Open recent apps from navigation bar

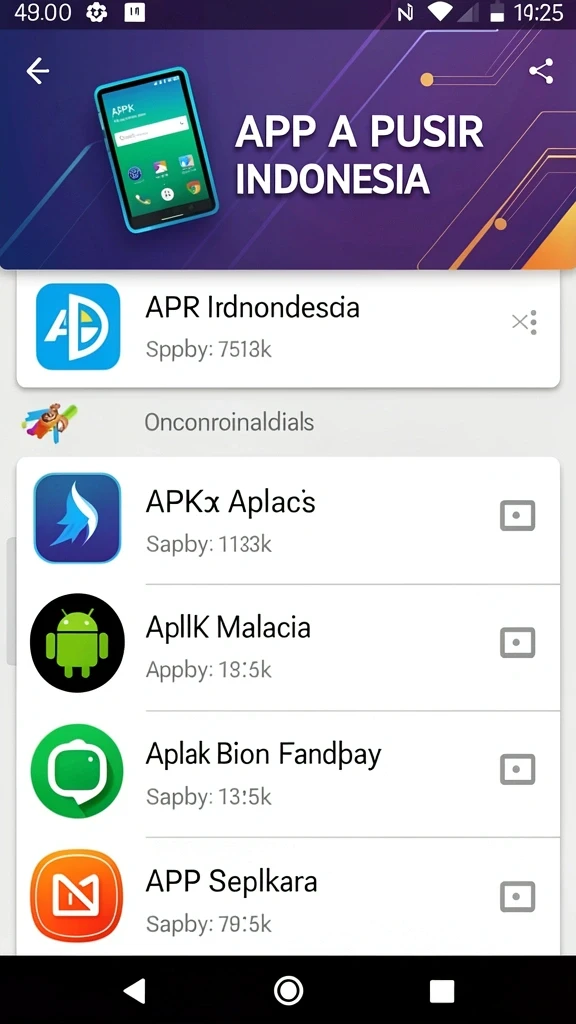click(442, 991)
